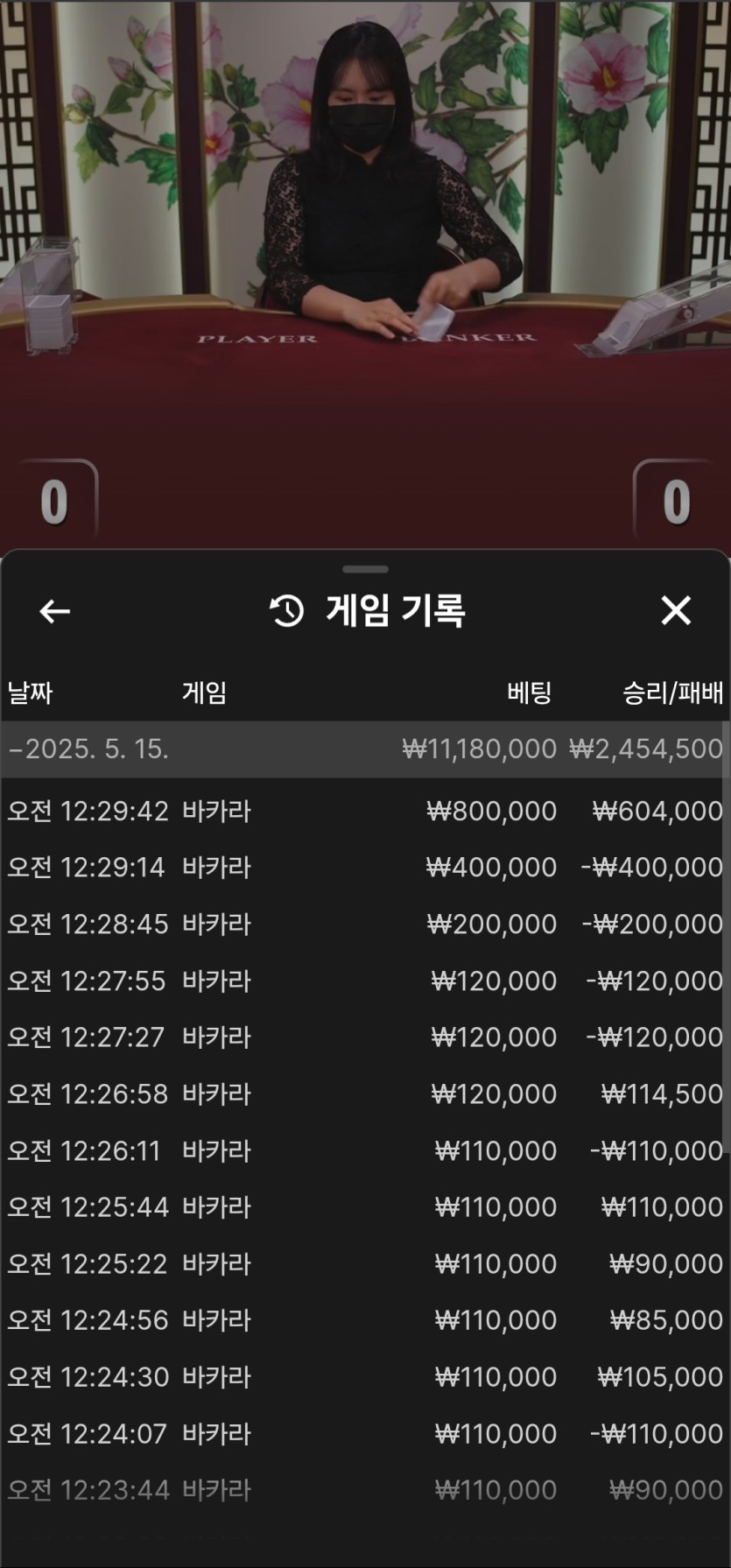Open the 오전 12:27:27 바카라 record
The image size is (731, 1568).
[364, 1037]
